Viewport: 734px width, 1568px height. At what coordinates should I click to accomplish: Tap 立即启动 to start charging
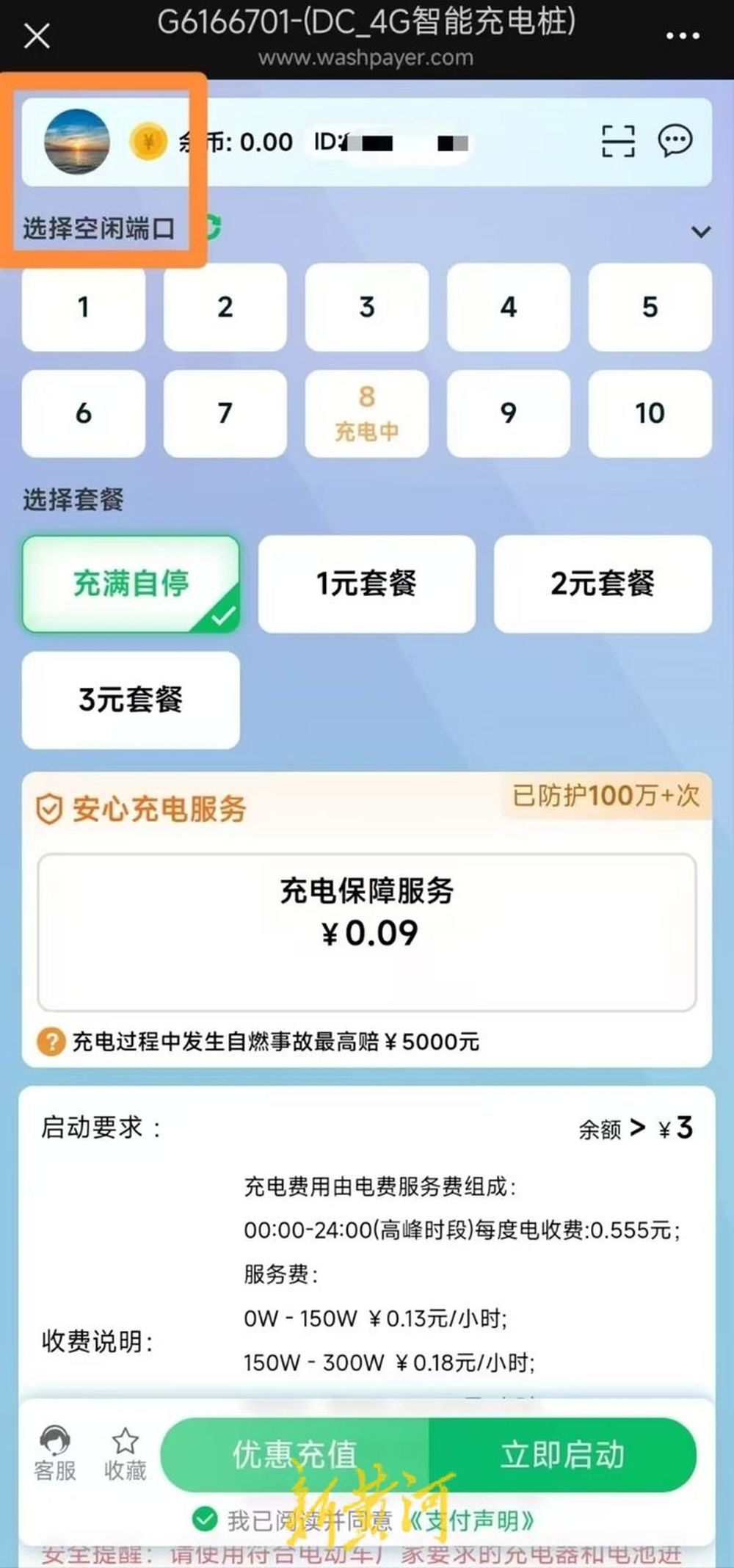pos(562,1454)
